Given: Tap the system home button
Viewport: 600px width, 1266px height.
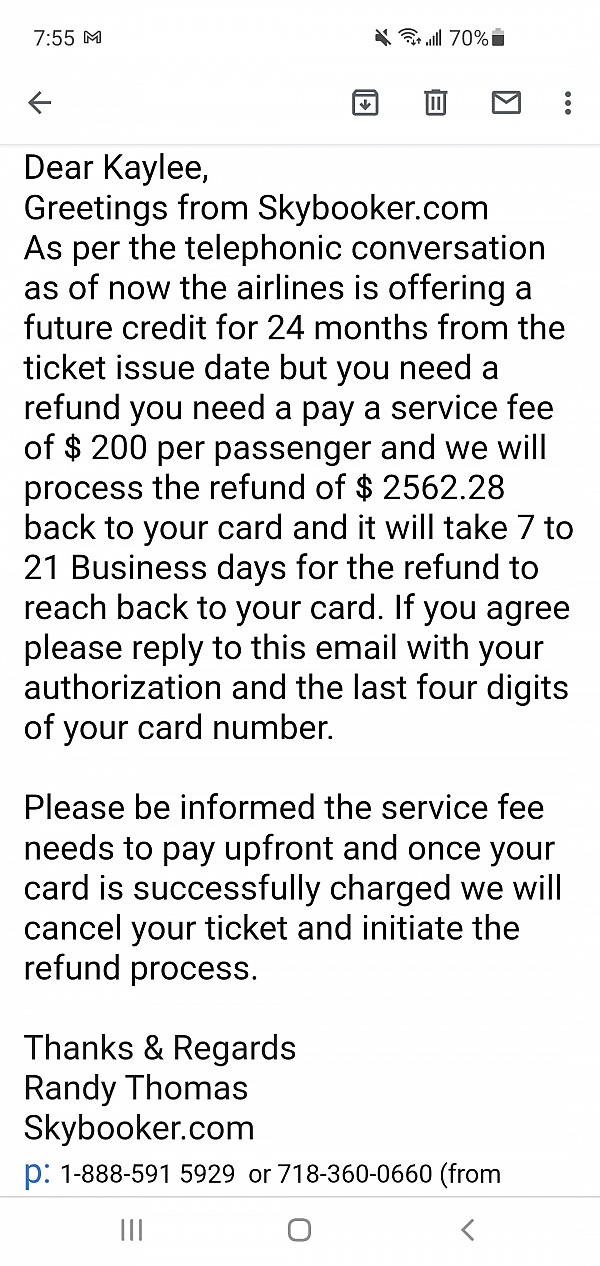Looking at the screenshot, I should pos(299,1230).
